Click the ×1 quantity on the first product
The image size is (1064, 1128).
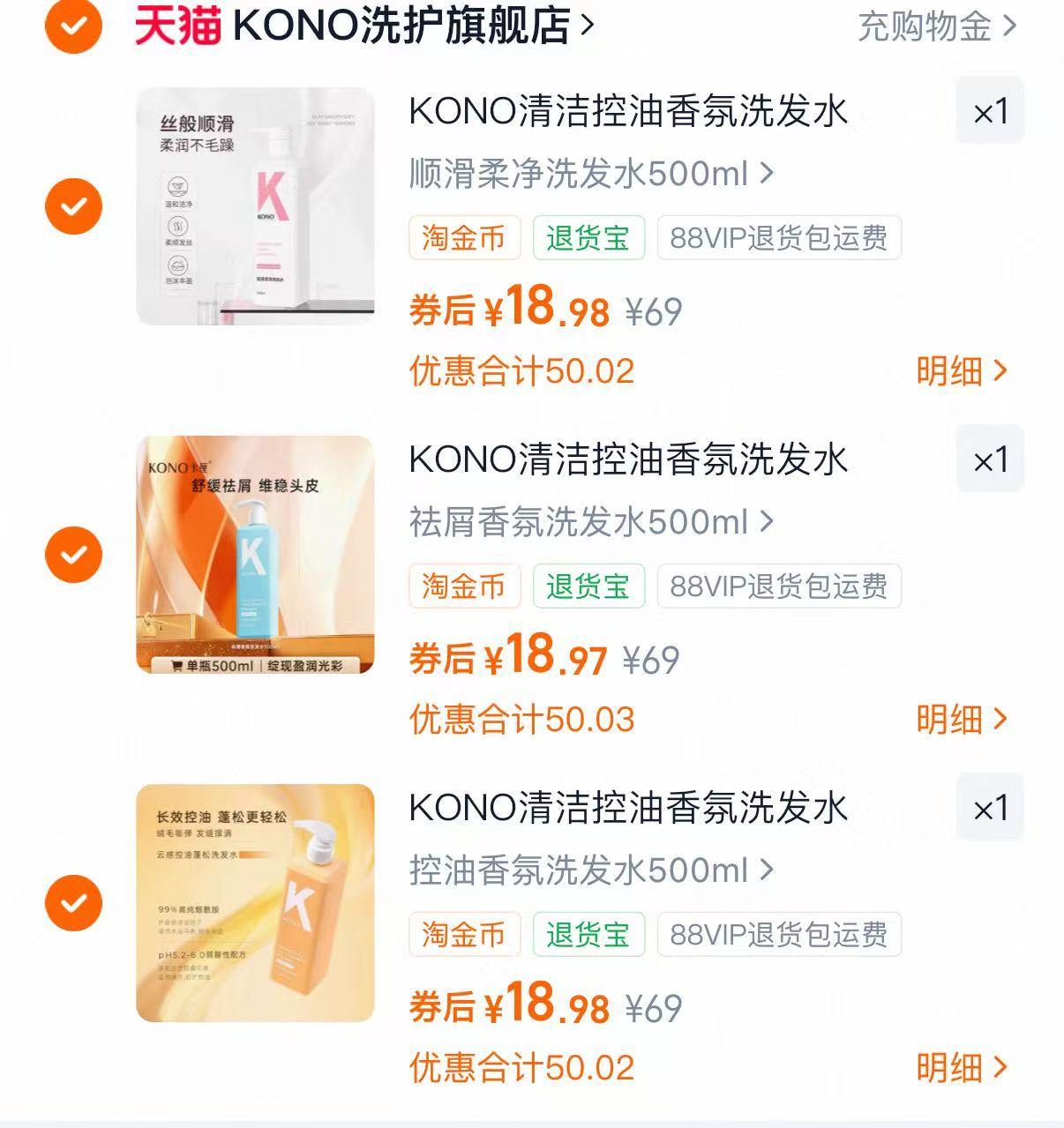[989, 113]
